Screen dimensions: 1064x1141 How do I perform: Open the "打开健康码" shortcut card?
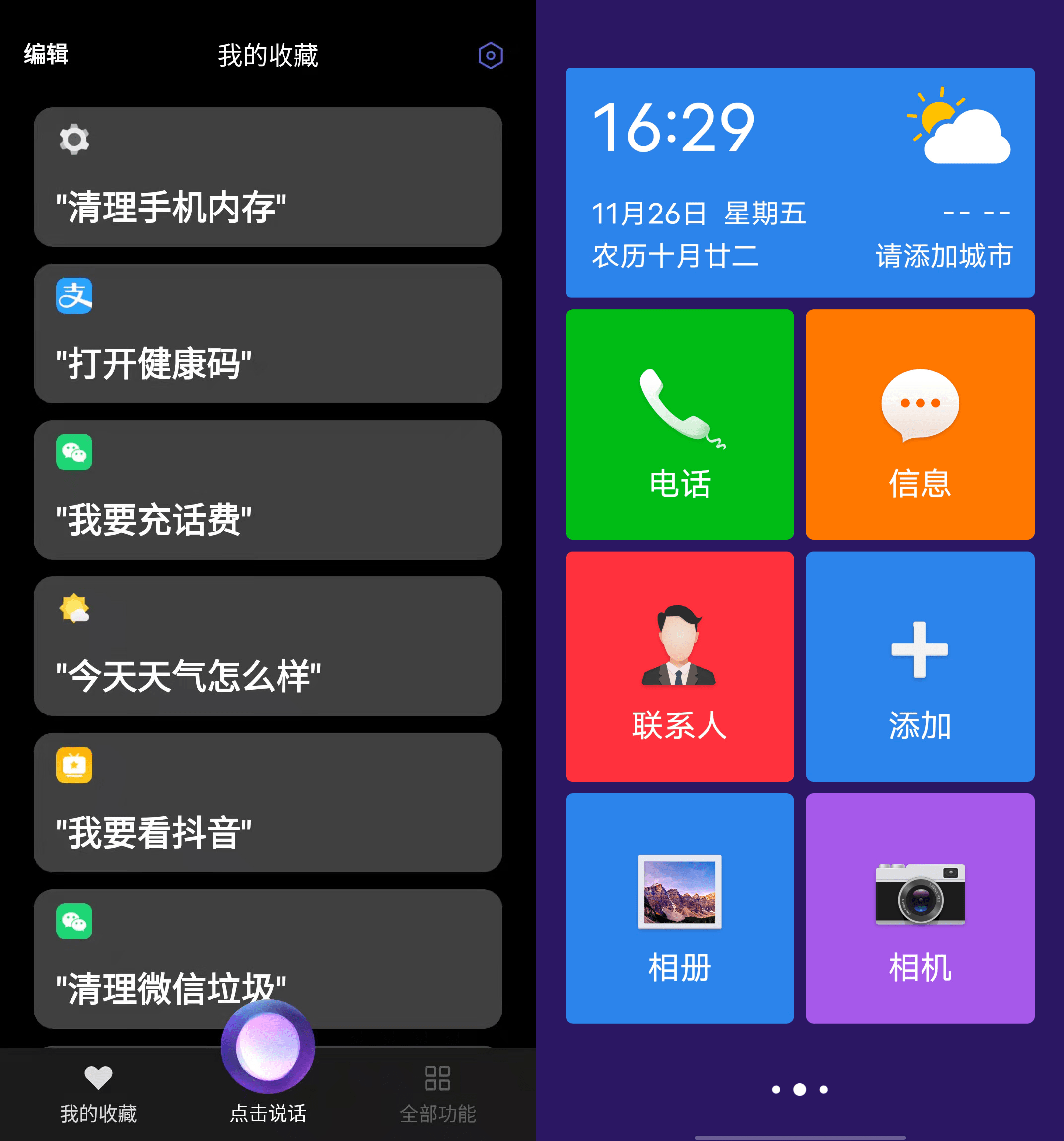[268, 334]
